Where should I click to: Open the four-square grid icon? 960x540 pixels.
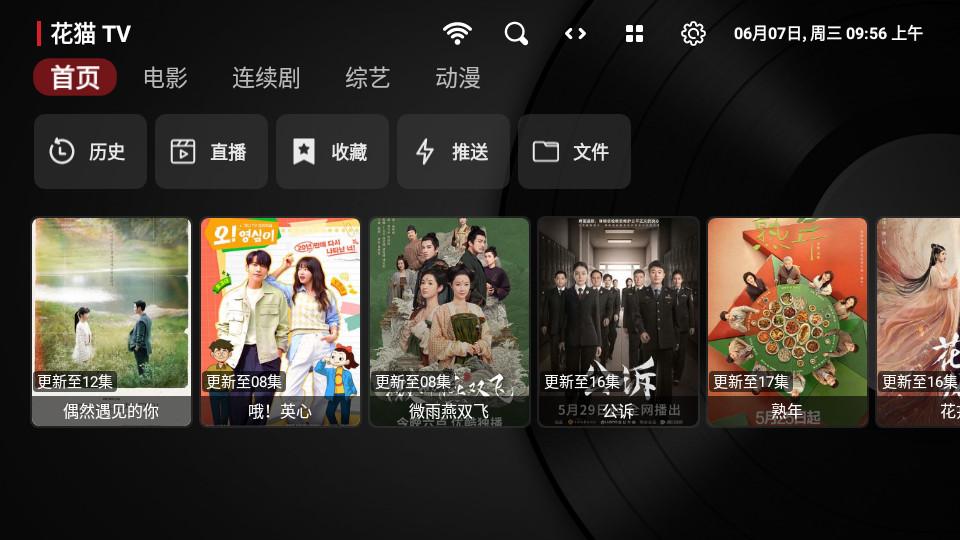click(x=634, y=34)
